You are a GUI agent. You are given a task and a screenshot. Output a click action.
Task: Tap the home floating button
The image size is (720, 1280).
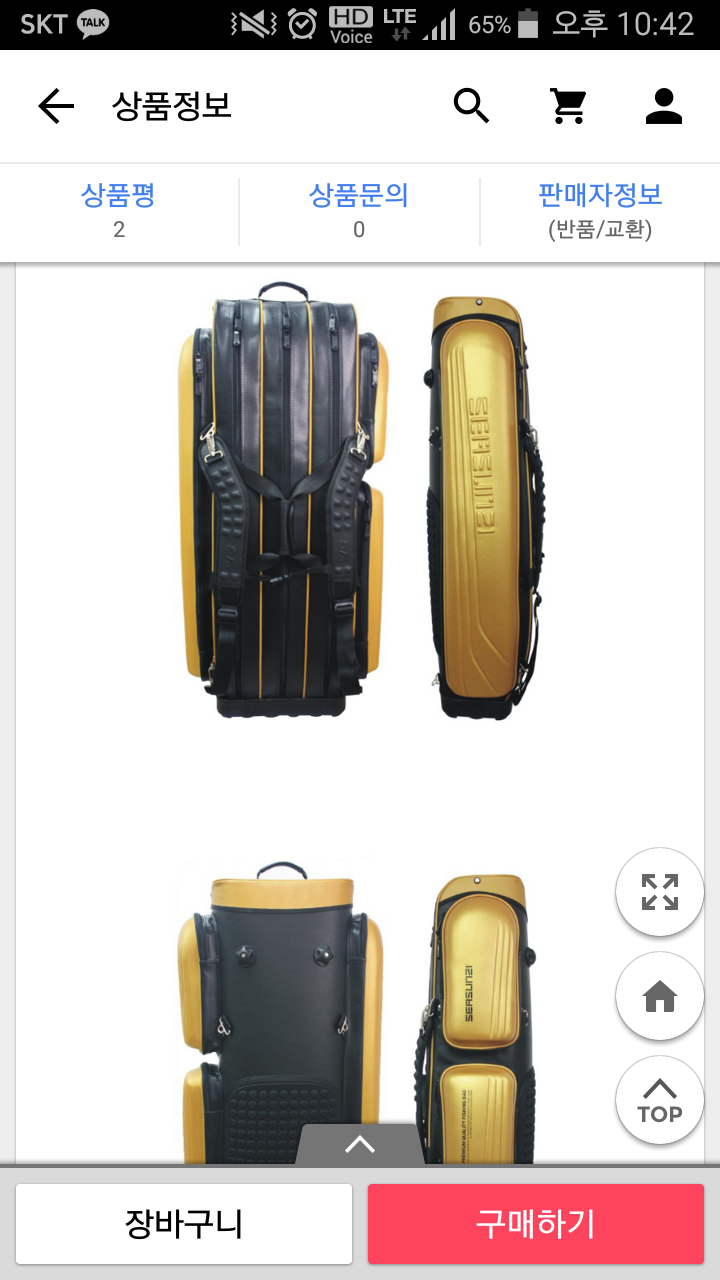coord(660,997)
